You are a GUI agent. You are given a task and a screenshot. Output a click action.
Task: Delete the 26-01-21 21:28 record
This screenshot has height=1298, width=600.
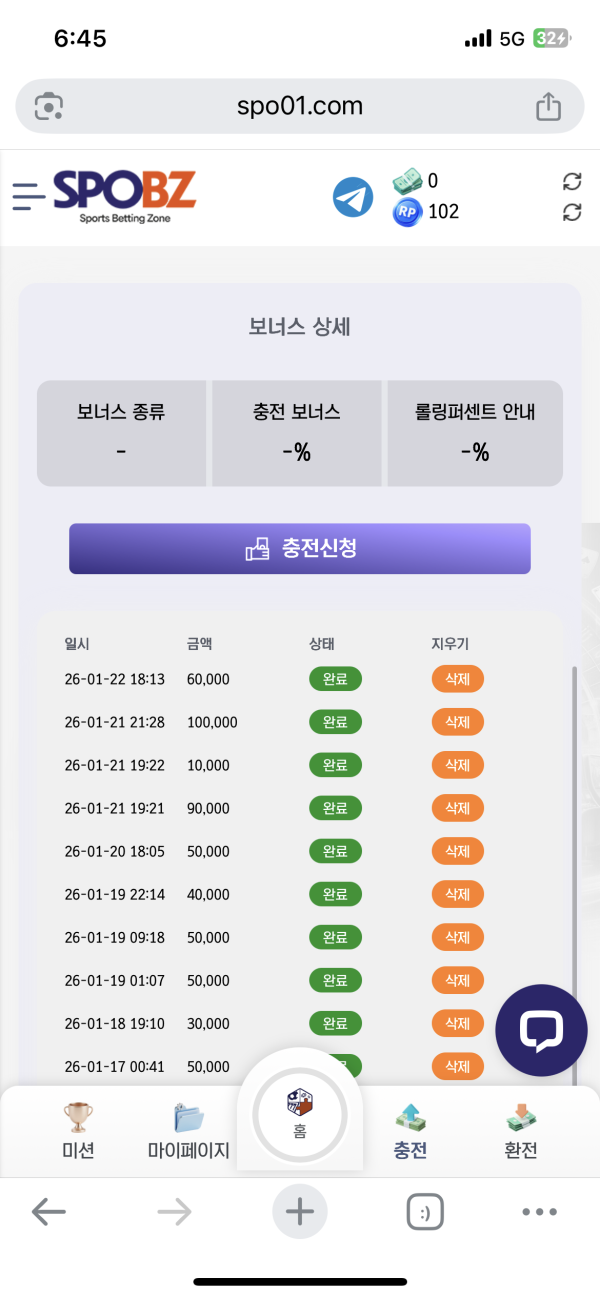tap(457, 722)
